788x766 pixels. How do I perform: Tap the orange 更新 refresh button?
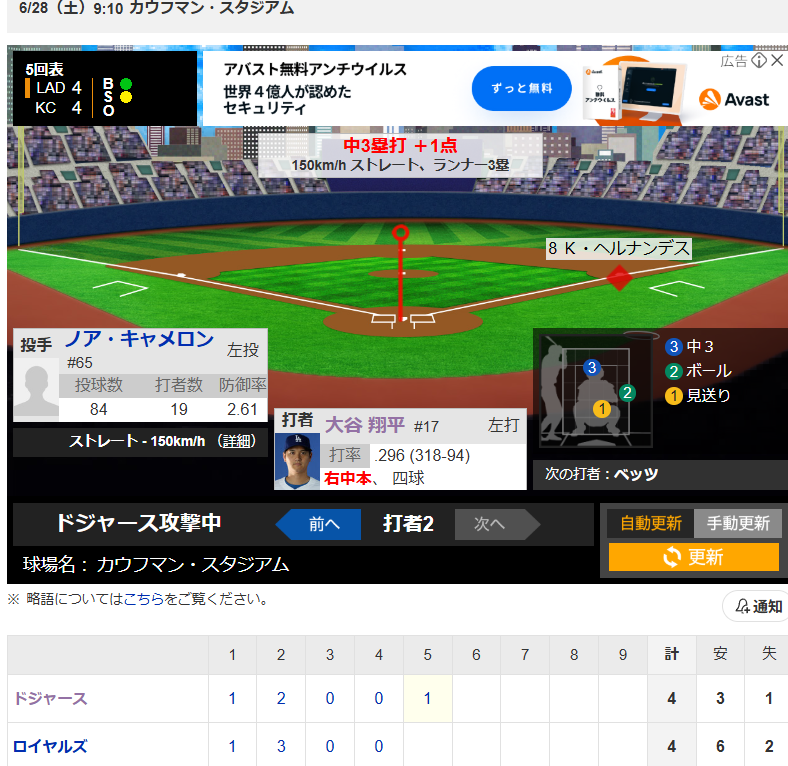(x=693, y=557)
